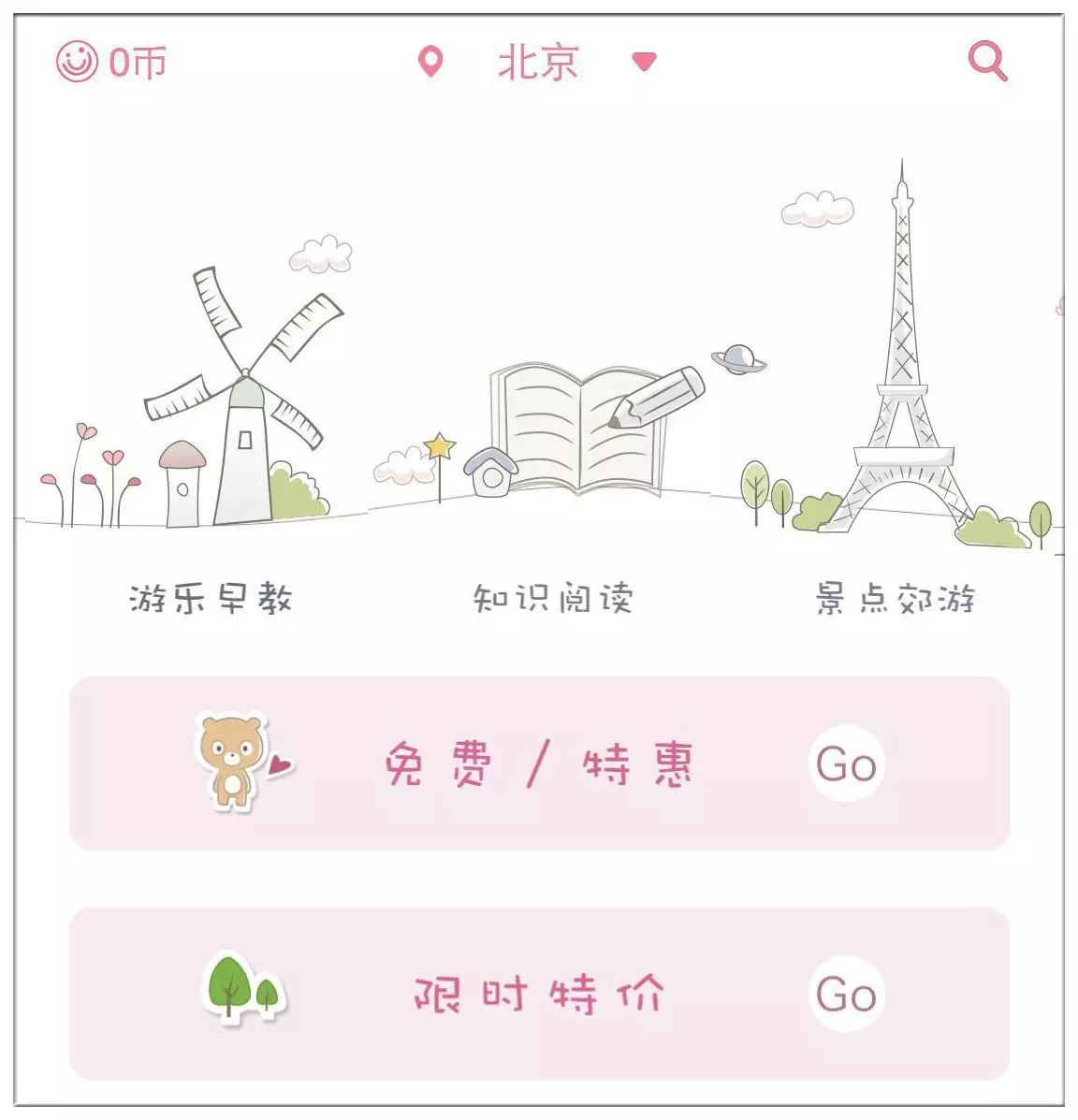Viewport: 1078px width, 1120px height.
Task: Open the search magnifier icon
Action: click(x=987, y=62)
